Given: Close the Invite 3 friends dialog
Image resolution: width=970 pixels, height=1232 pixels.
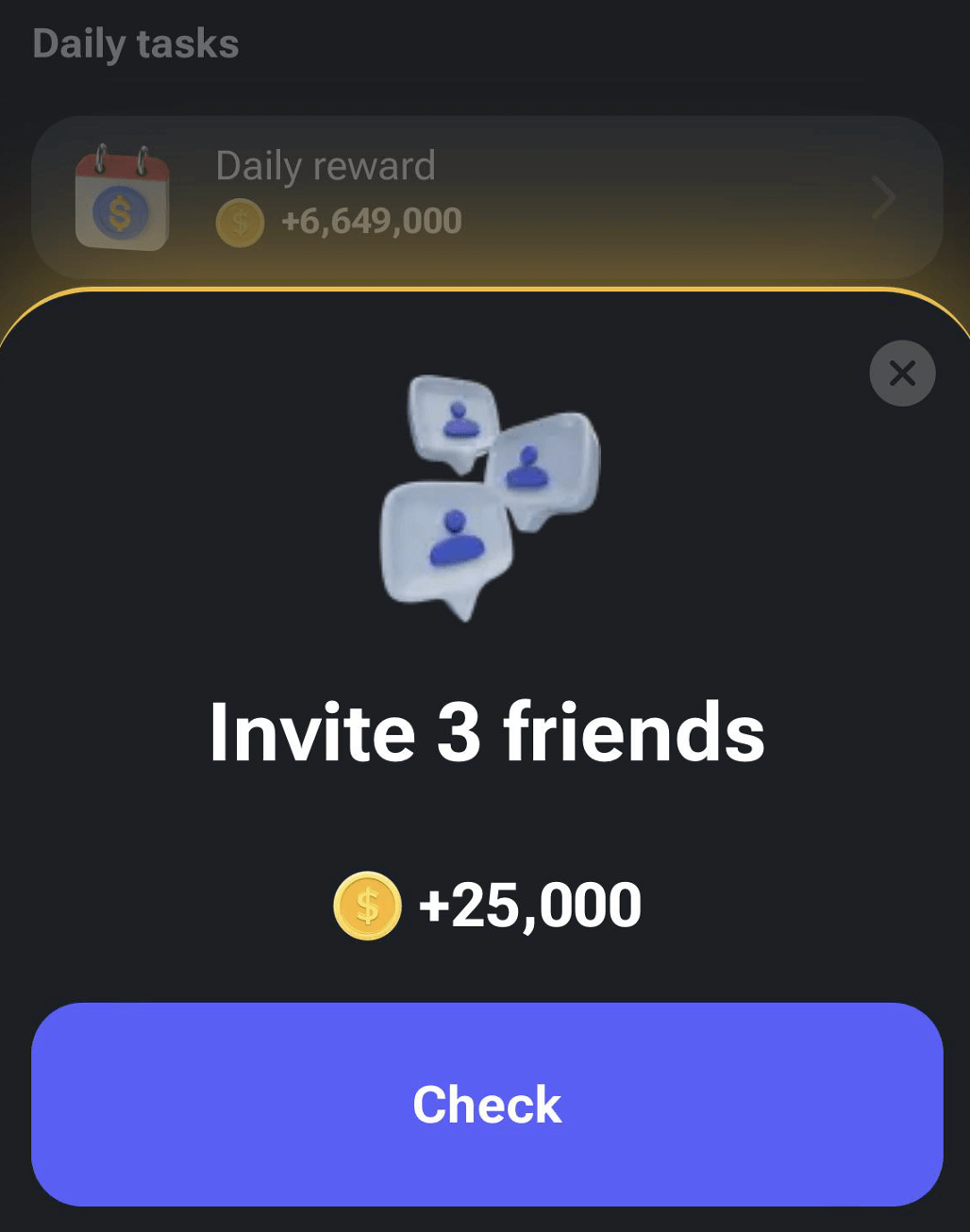Looking at the screenshot, I should coord(902,374).
